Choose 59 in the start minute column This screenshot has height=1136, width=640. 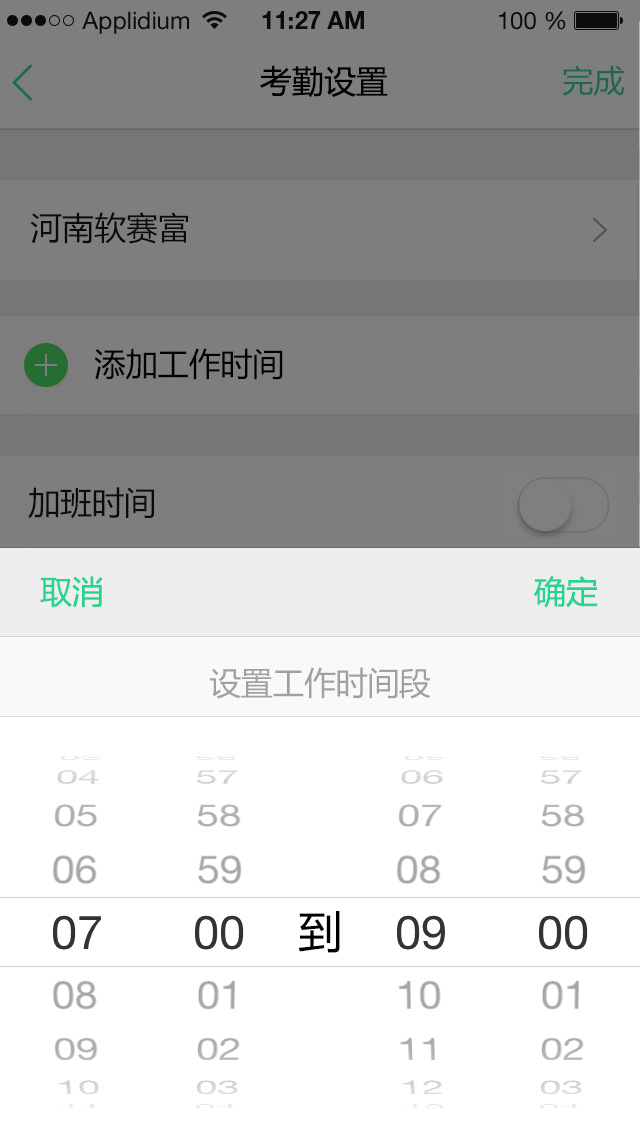218,870
